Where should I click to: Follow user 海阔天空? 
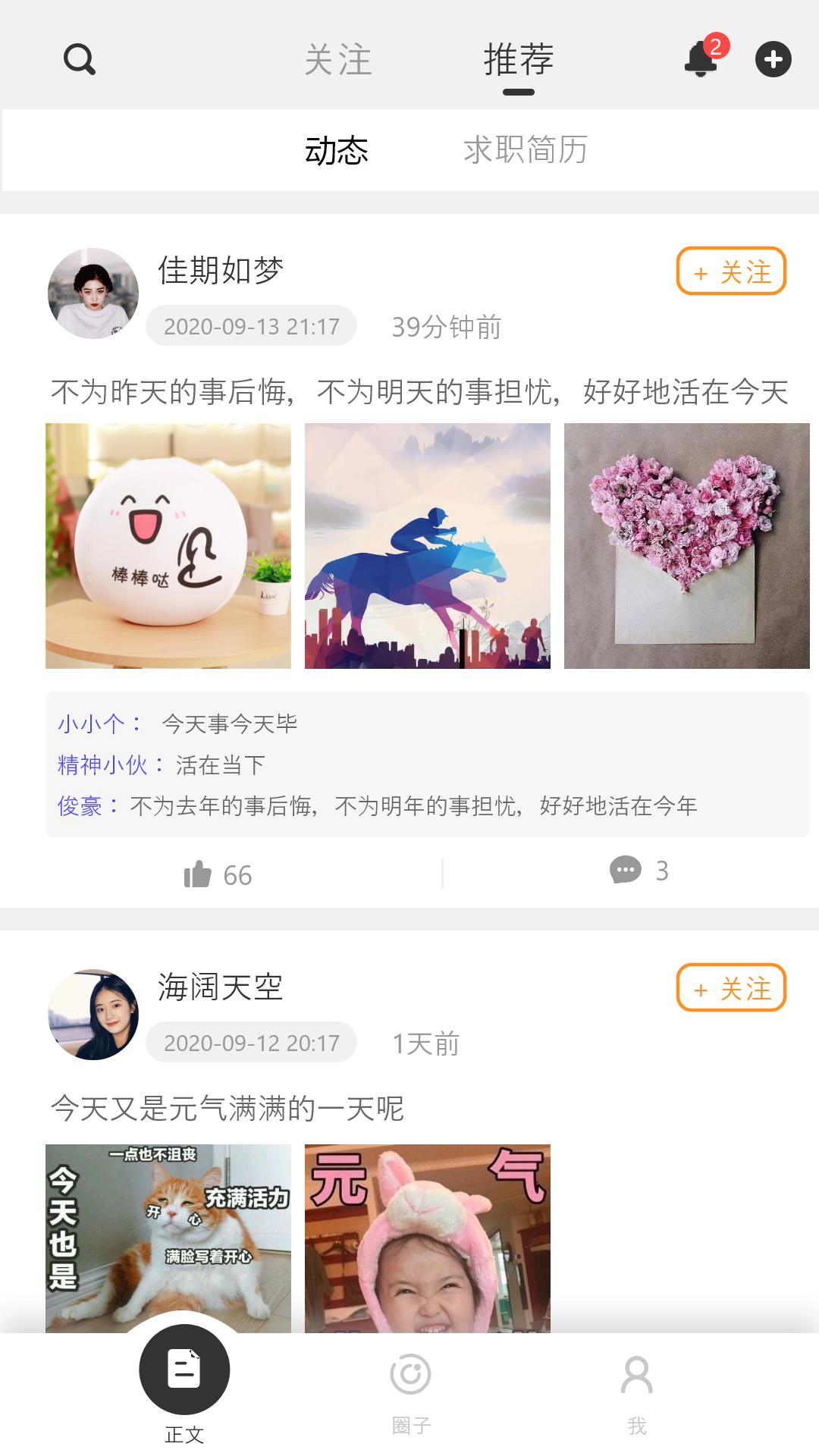[731, 987]
